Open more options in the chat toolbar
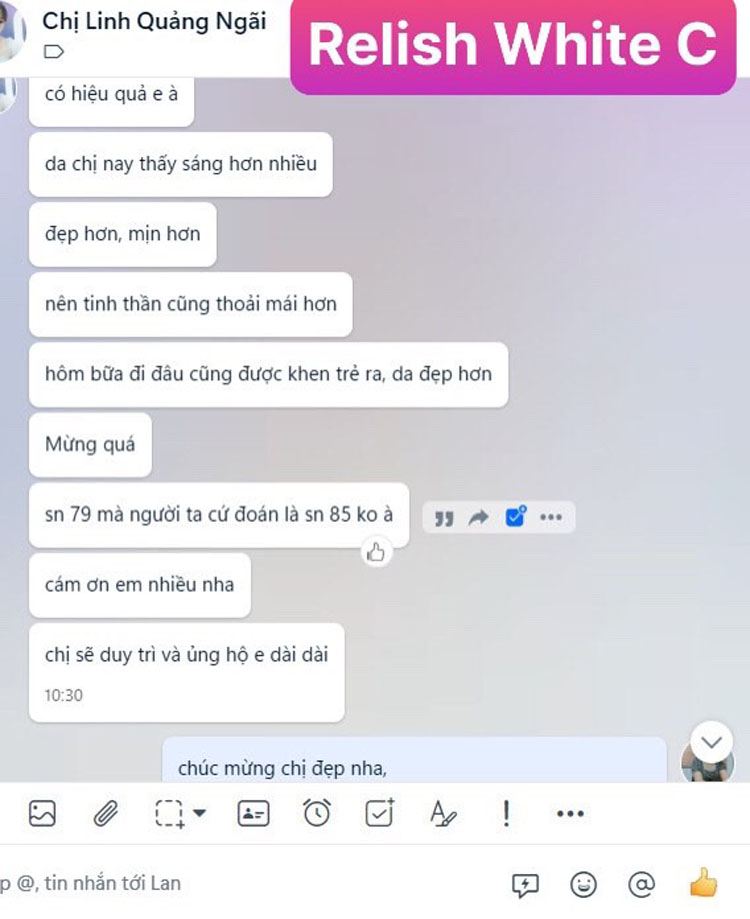Image resolution: width=750 pixels, height=919 pixels. click(570, 814)
